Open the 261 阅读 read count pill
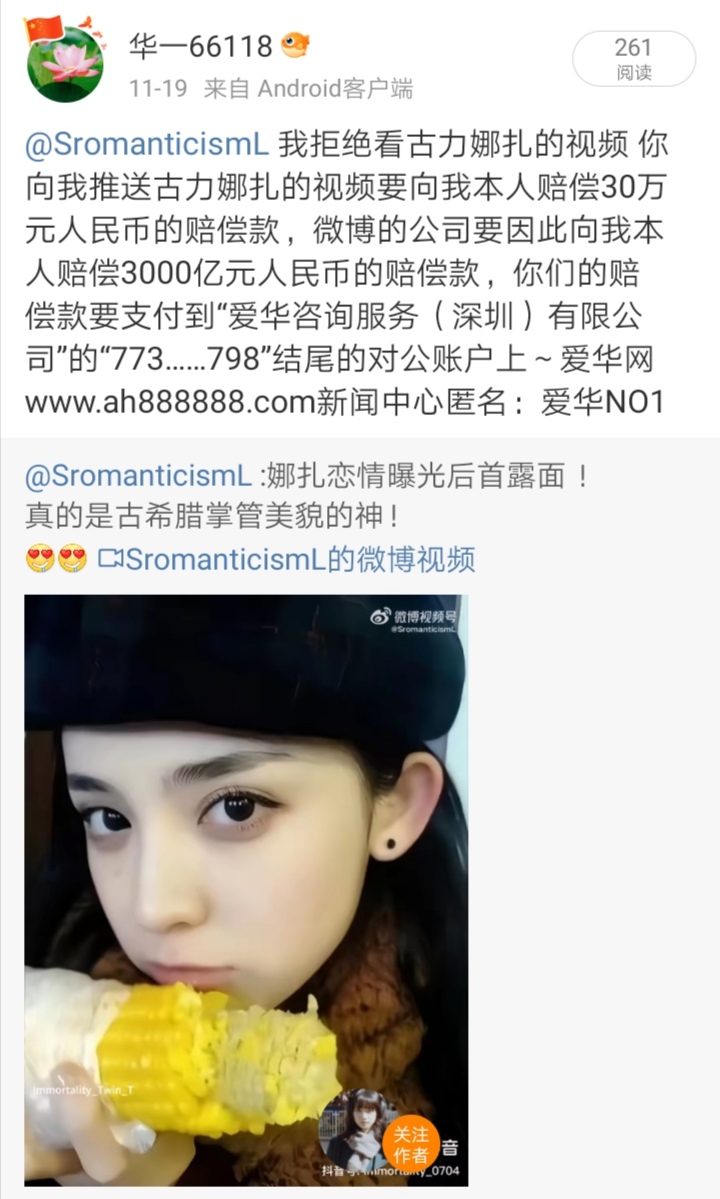The width and height of the screenshot is (720, 1199). pos(633,58)
